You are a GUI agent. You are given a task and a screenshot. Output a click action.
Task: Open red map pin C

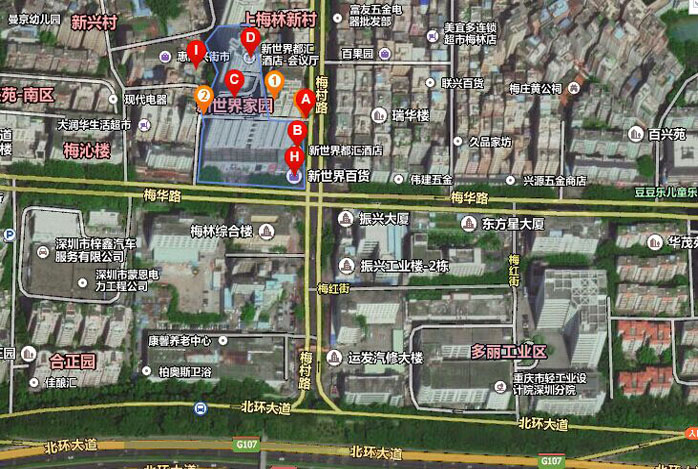click(x=234, y=81)
